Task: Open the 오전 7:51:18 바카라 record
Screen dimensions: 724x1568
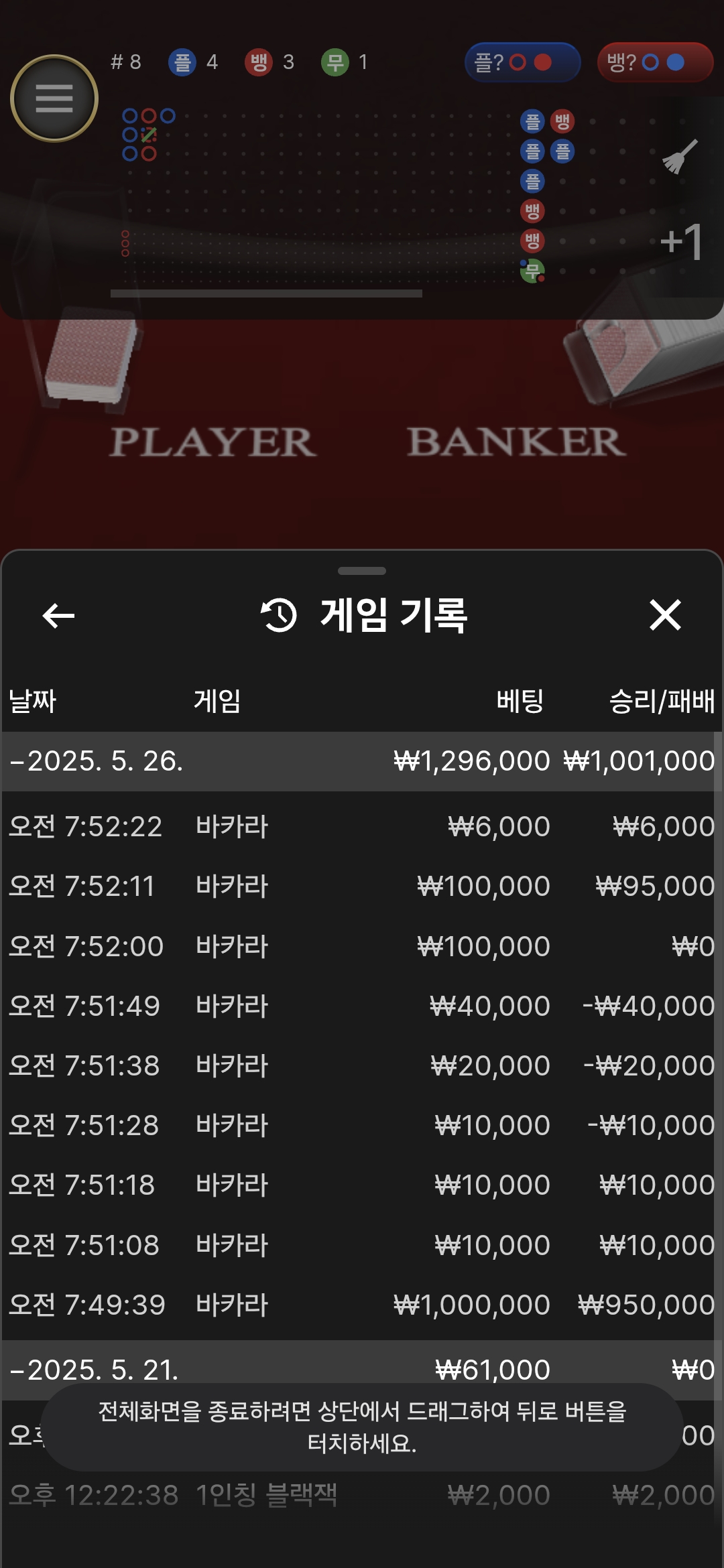Action: coord(362,1185)
